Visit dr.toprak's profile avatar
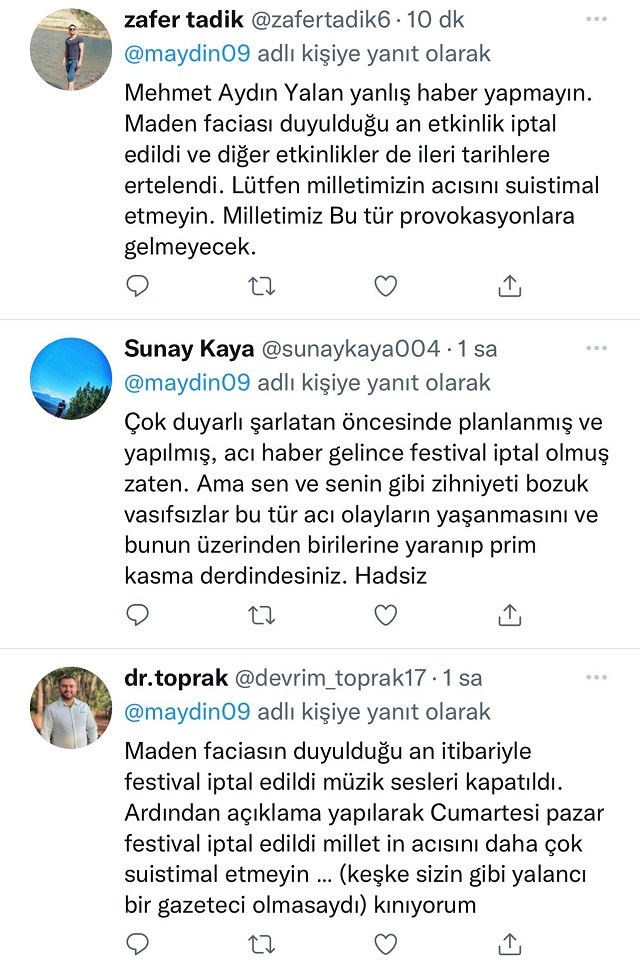The height and width of the screenshot is (970, 640). click(x=72, y=708)
